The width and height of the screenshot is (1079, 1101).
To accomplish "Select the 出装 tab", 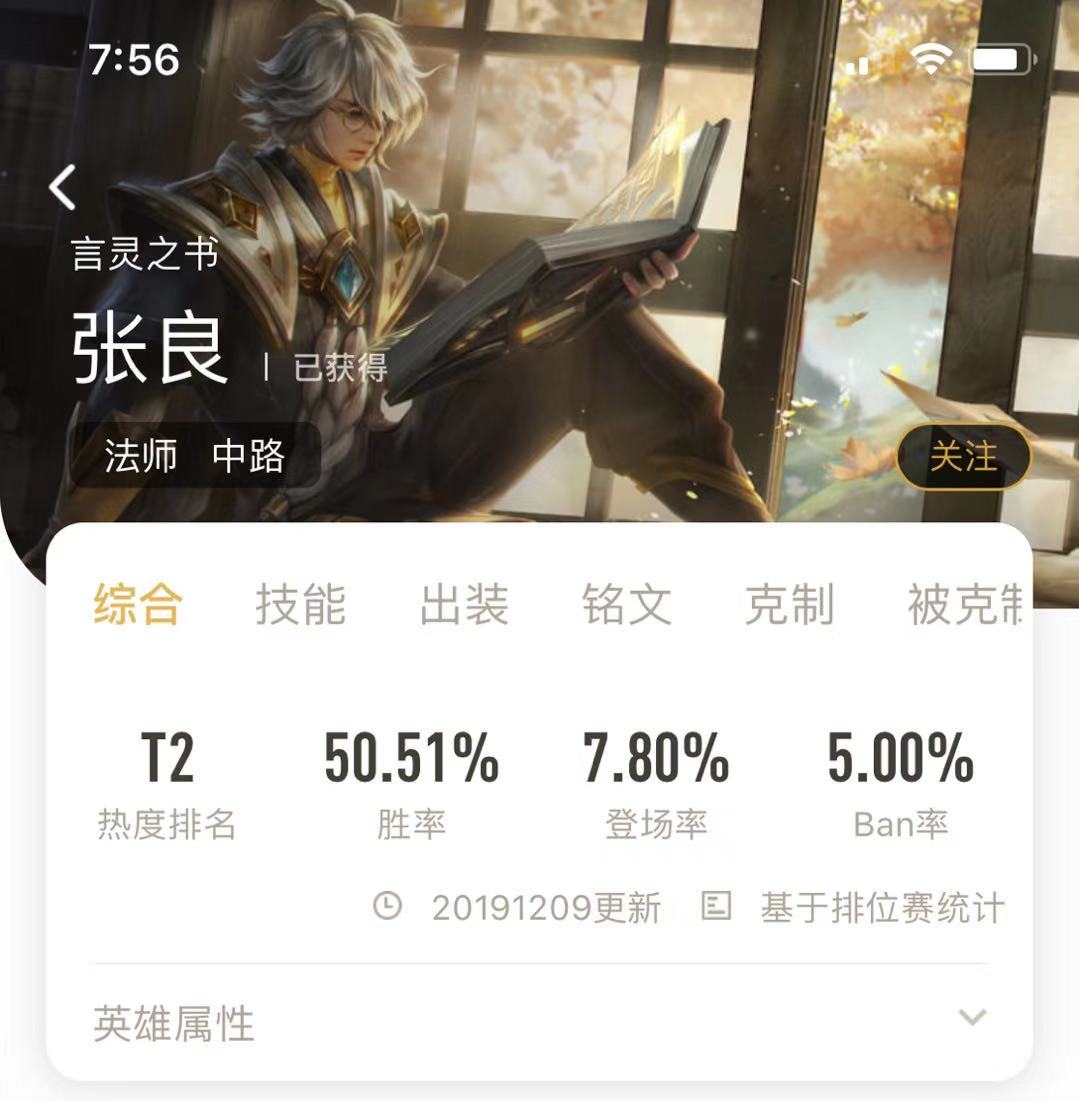I will pos(464,604).
